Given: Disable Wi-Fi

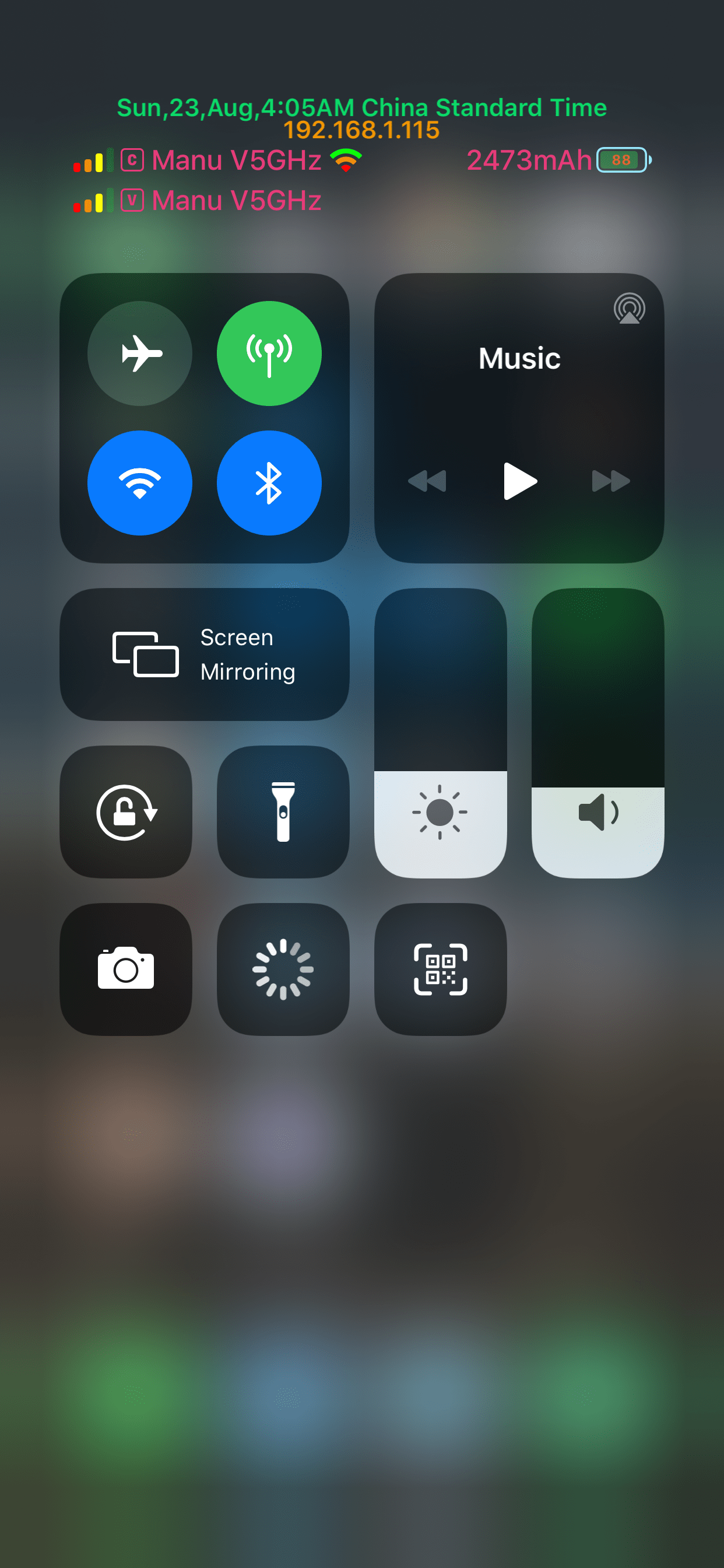Looking at the screenshot, I should (x=140, y=482).
